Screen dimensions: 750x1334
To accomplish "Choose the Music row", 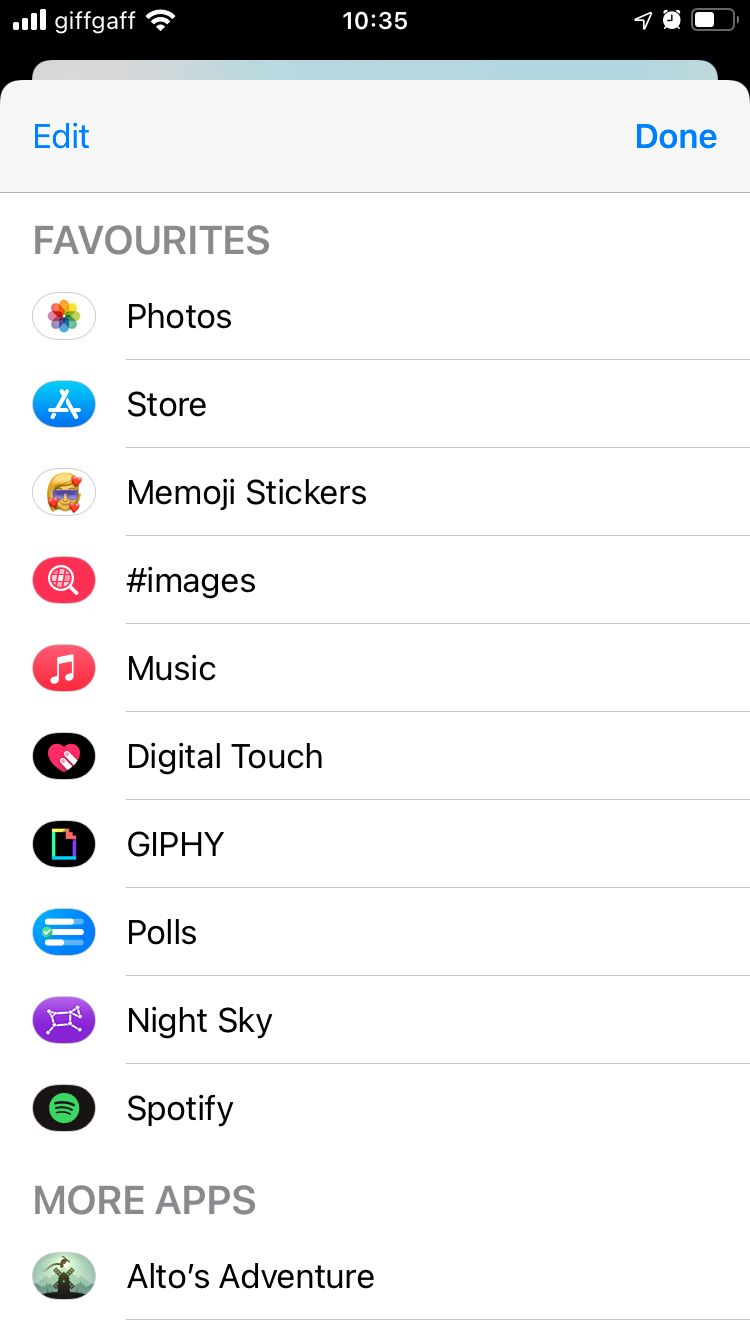I will pos(171,668).
